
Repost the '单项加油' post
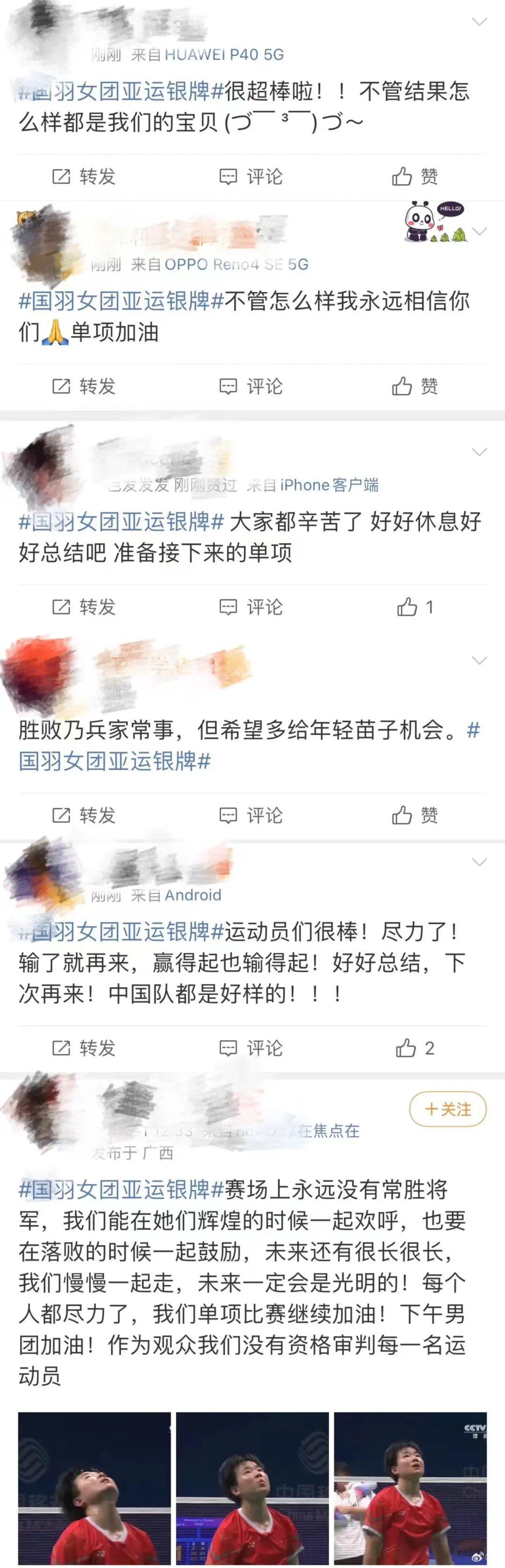[84, 387]
